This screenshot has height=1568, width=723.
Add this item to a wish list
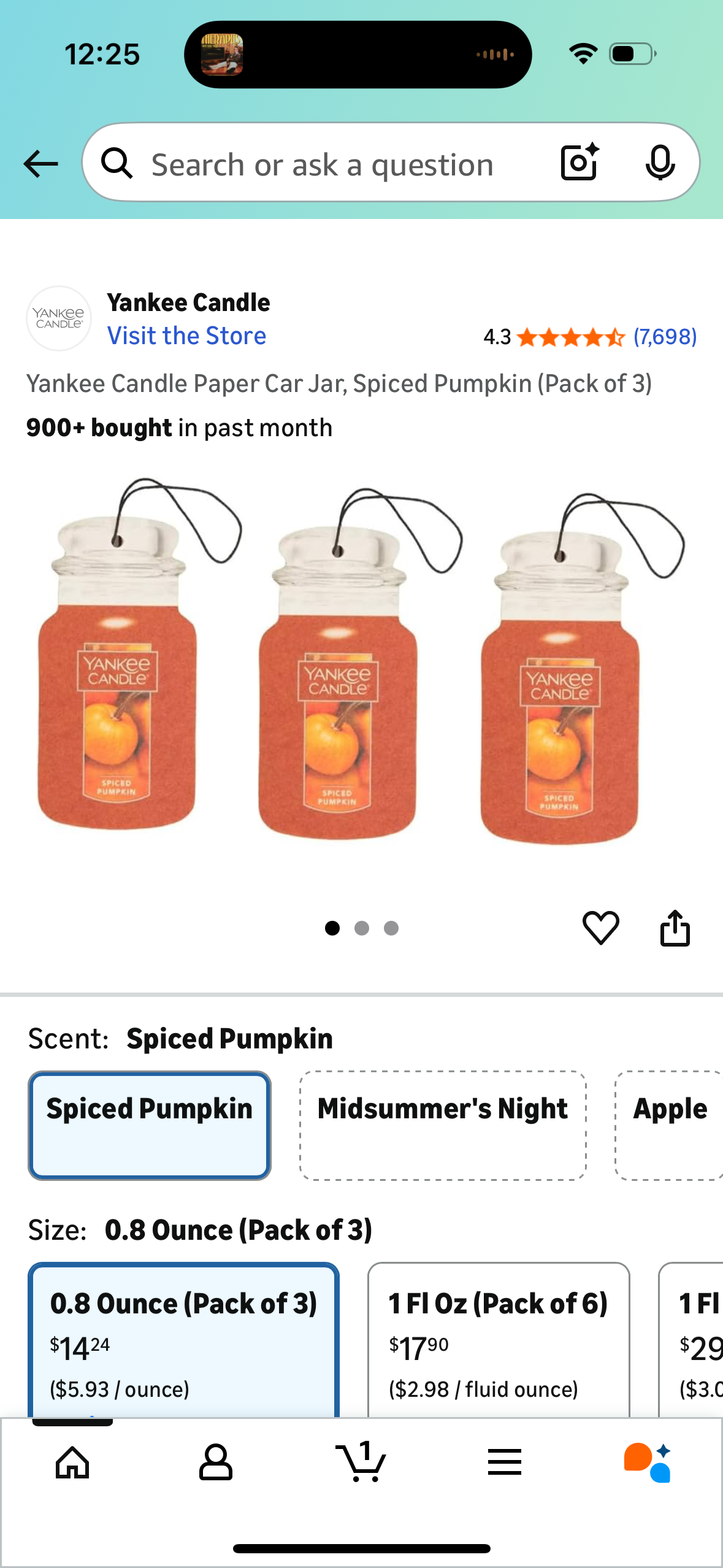pos(600,928)
